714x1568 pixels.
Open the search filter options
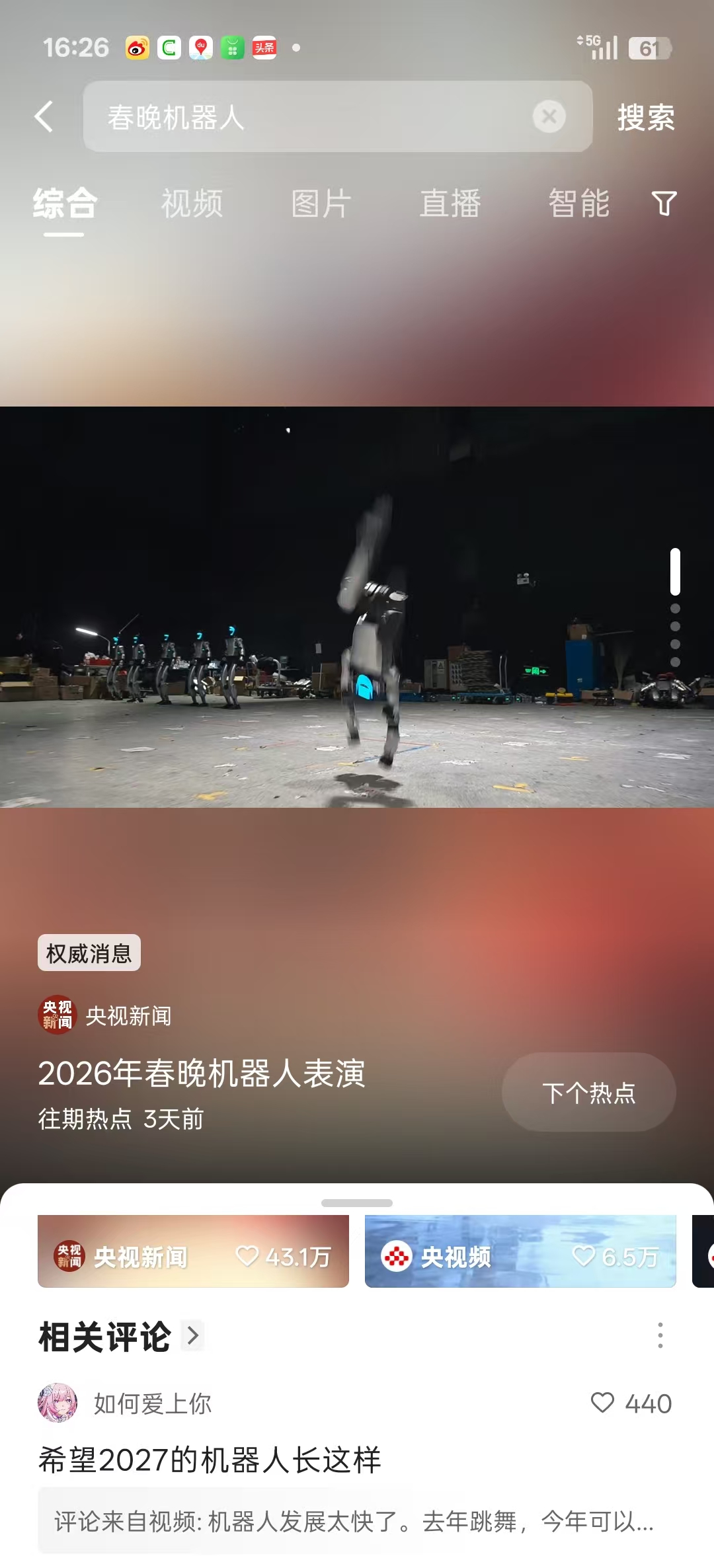(664, 204)
